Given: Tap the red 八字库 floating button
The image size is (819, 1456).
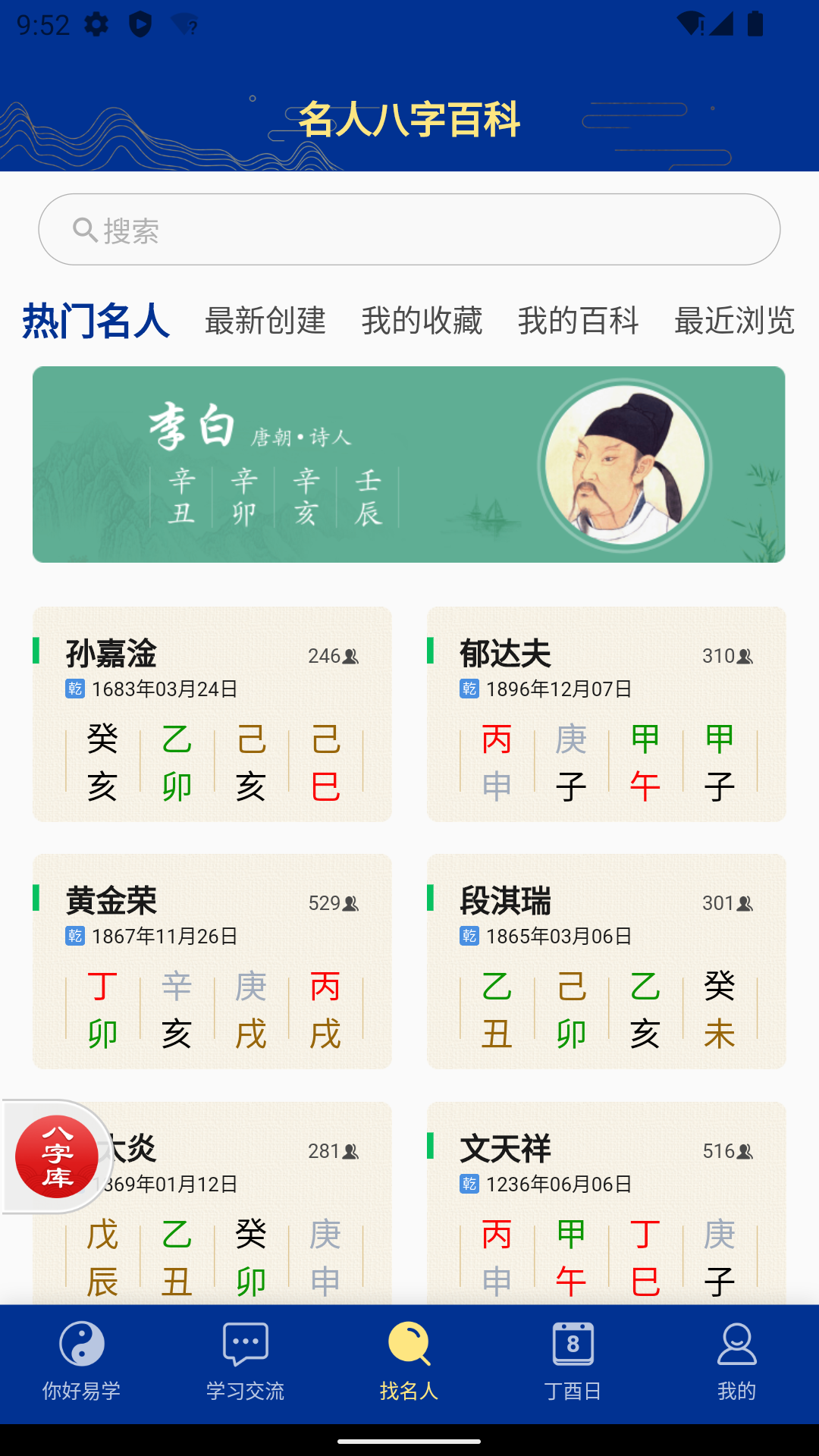Looking at the screenshot, I should click(x=57, y=1156).
